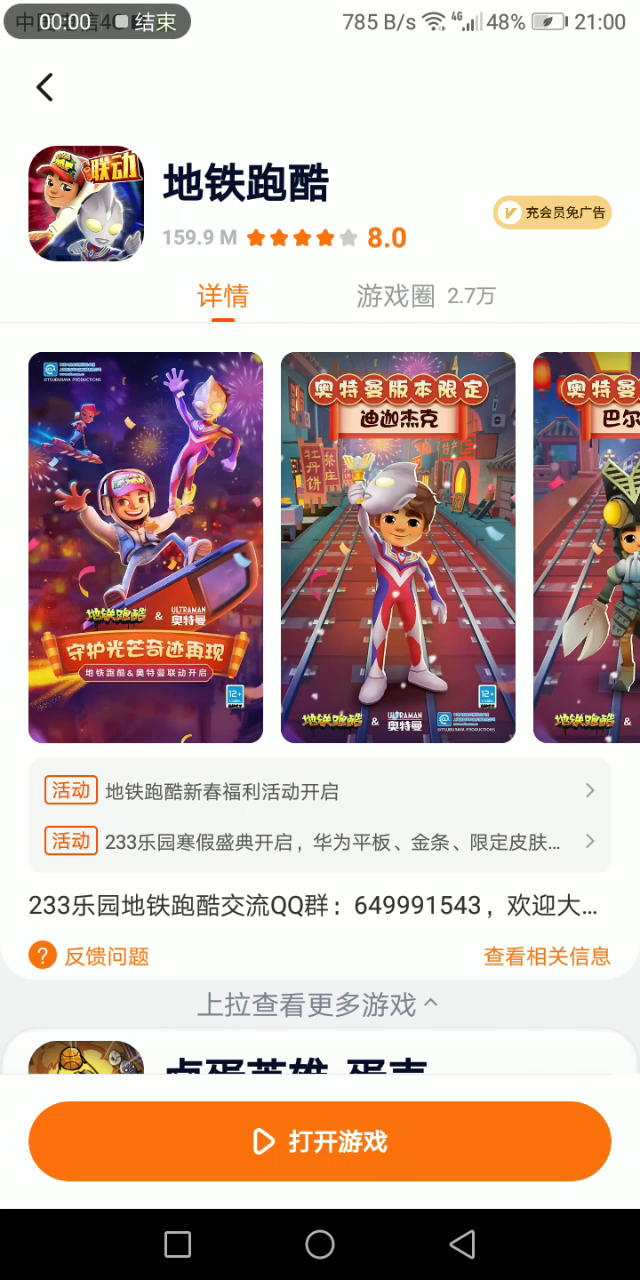Image resolution: width=640 pixels, height=1280 pixels.
Task: View the 迪迦杰克 screenshot
Action: (x=398, y=547)
